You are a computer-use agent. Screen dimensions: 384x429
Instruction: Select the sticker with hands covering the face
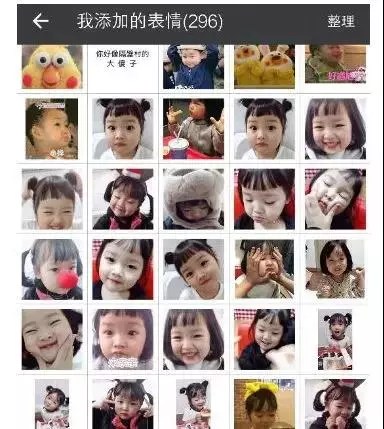264,269
